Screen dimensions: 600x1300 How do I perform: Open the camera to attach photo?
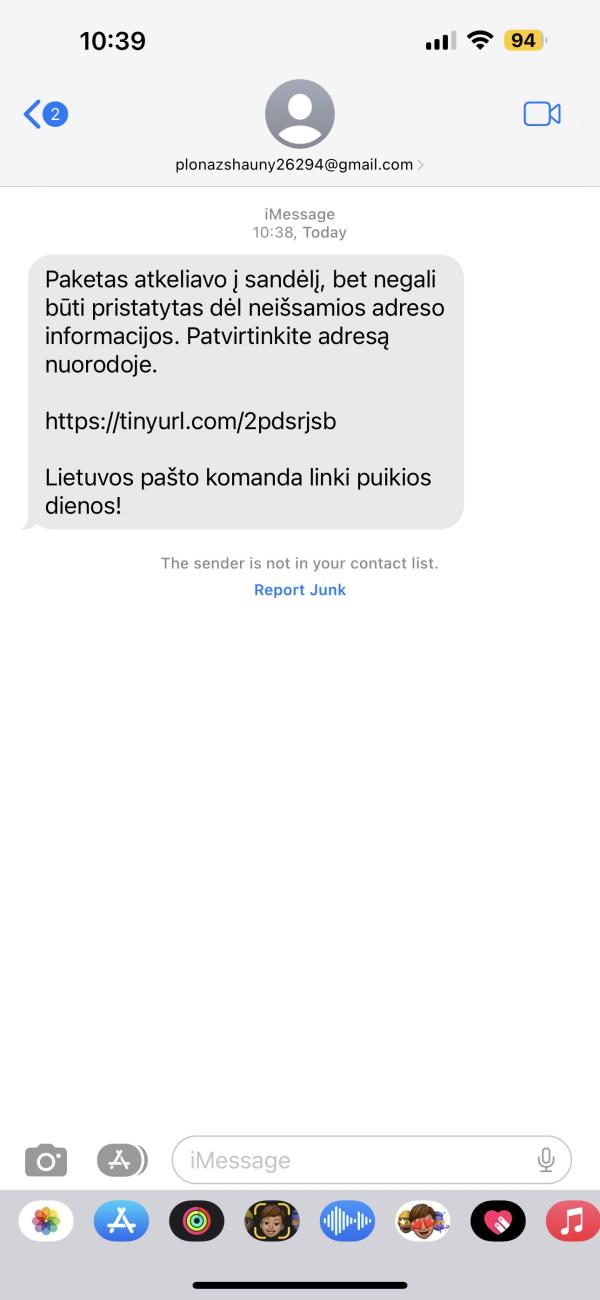pos(46,1160)
